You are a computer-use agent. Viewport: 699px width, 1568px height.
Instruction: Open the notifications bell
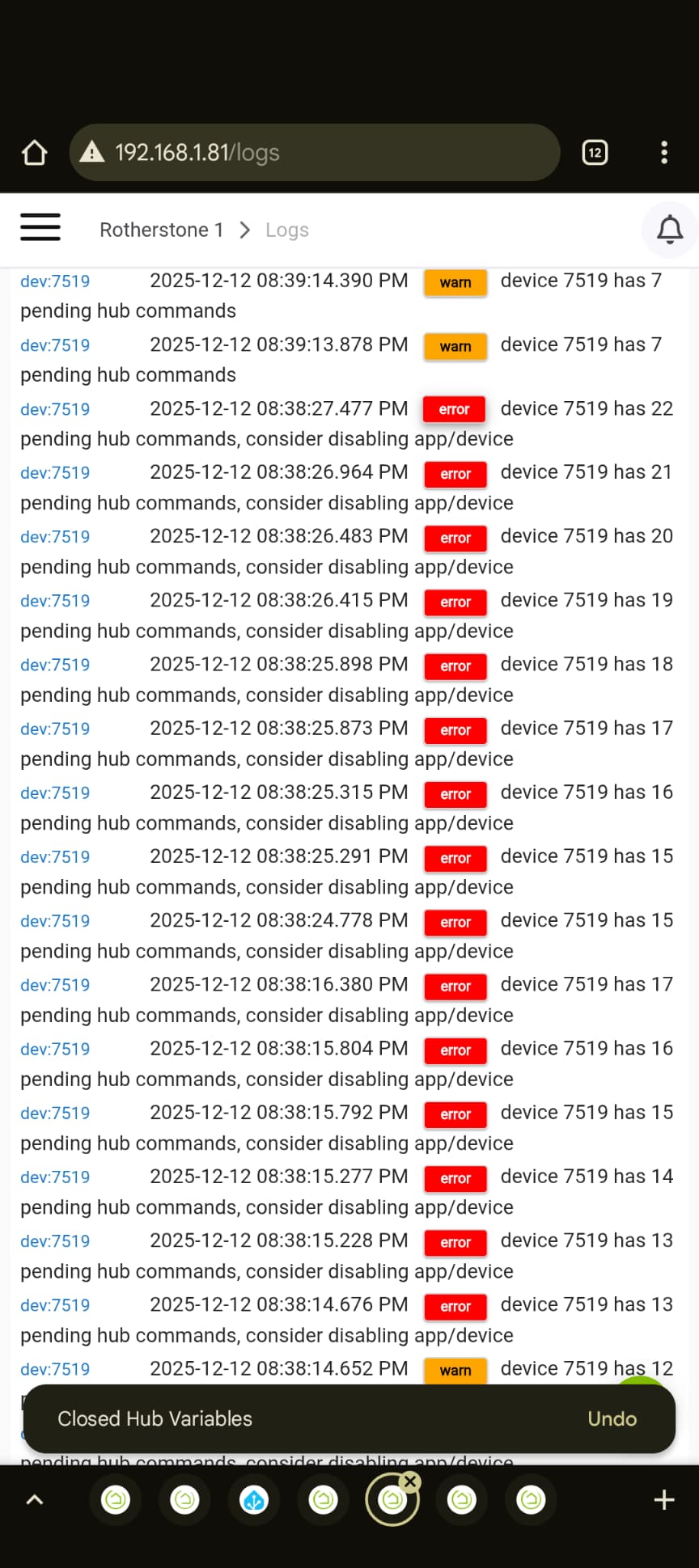669,230
